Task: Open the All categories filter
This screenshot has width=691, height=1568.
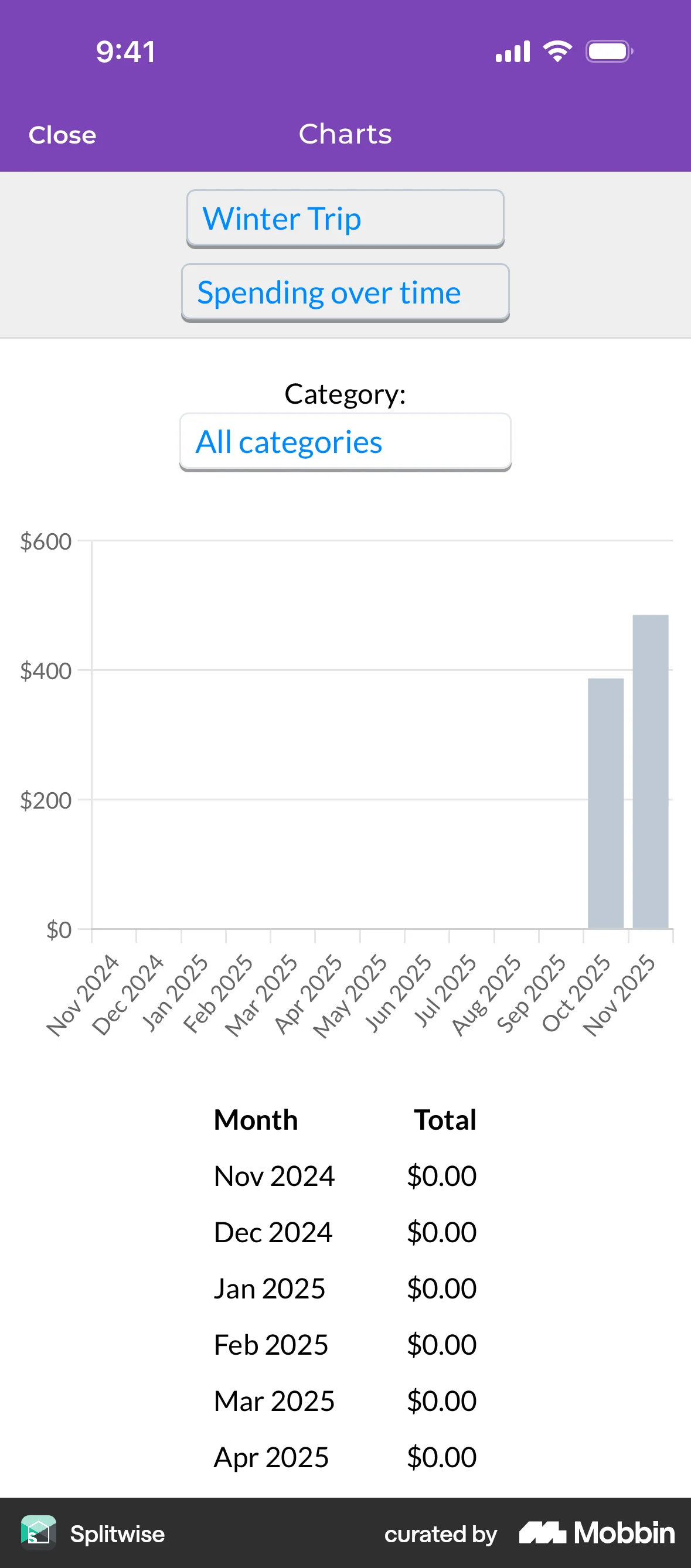Action: 345,442
